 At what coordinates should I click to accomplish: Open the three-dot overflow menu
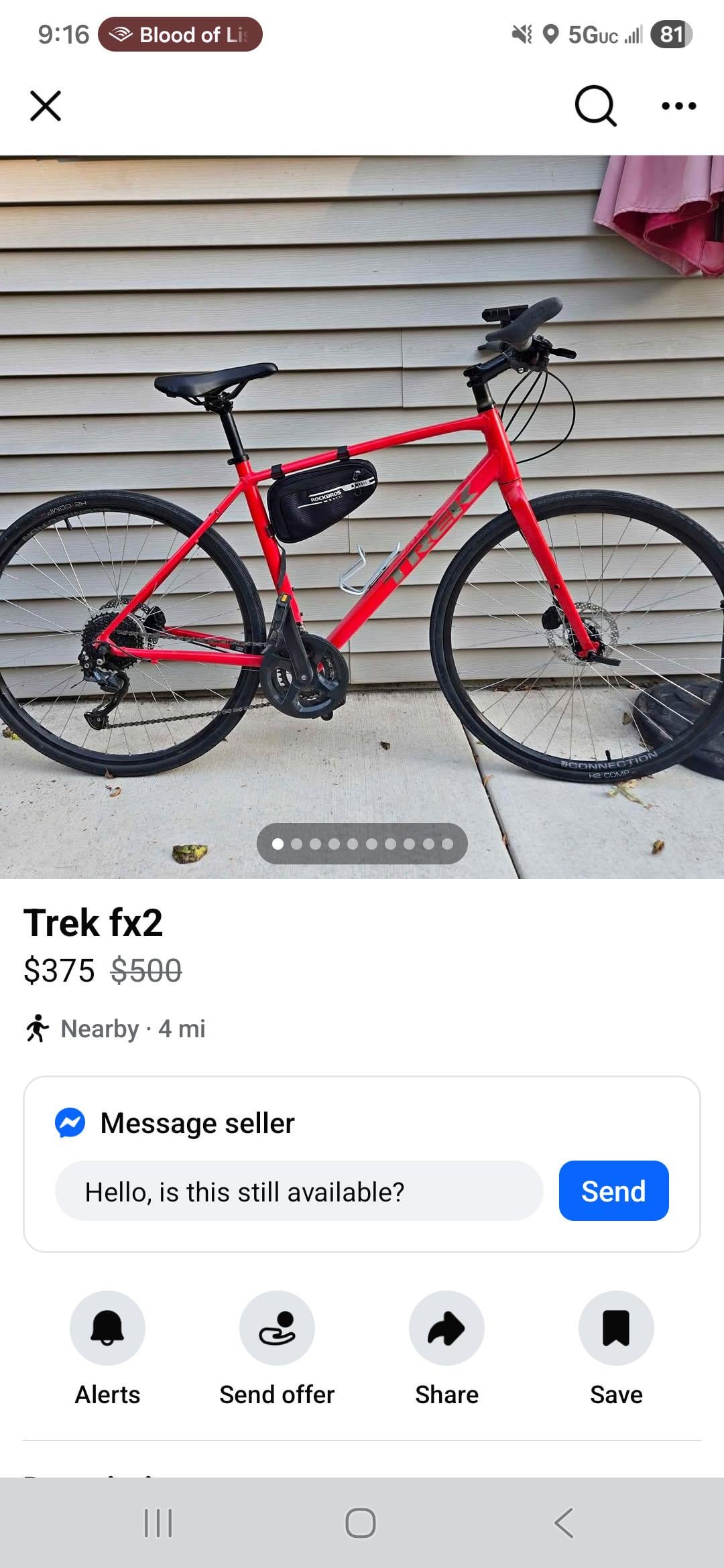(x=678, y=106)
